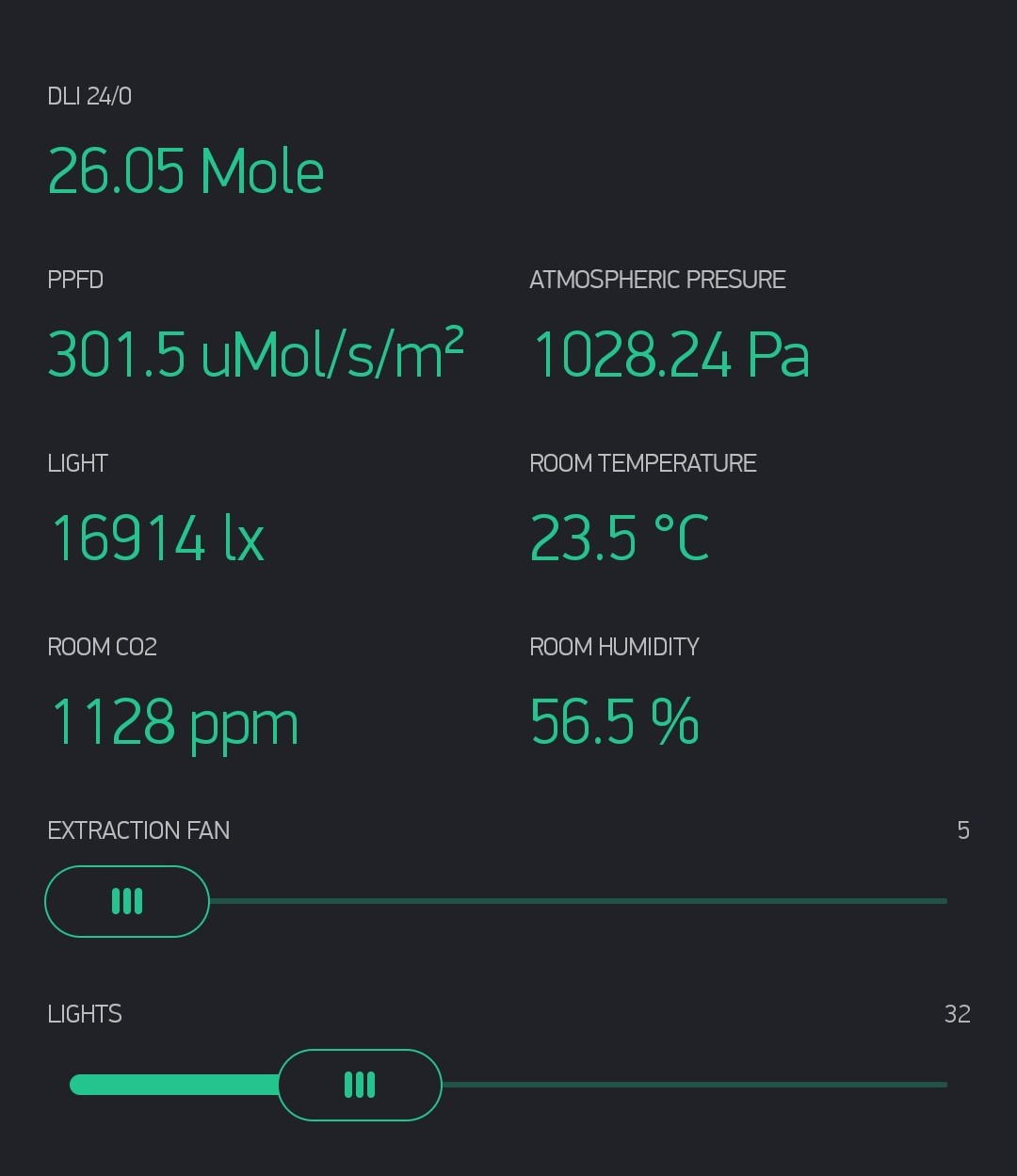Tap the Extraction Fan slider handle
This screenshot has height=1176, width=1017.
pyautogui.click(x=127, y=901)
